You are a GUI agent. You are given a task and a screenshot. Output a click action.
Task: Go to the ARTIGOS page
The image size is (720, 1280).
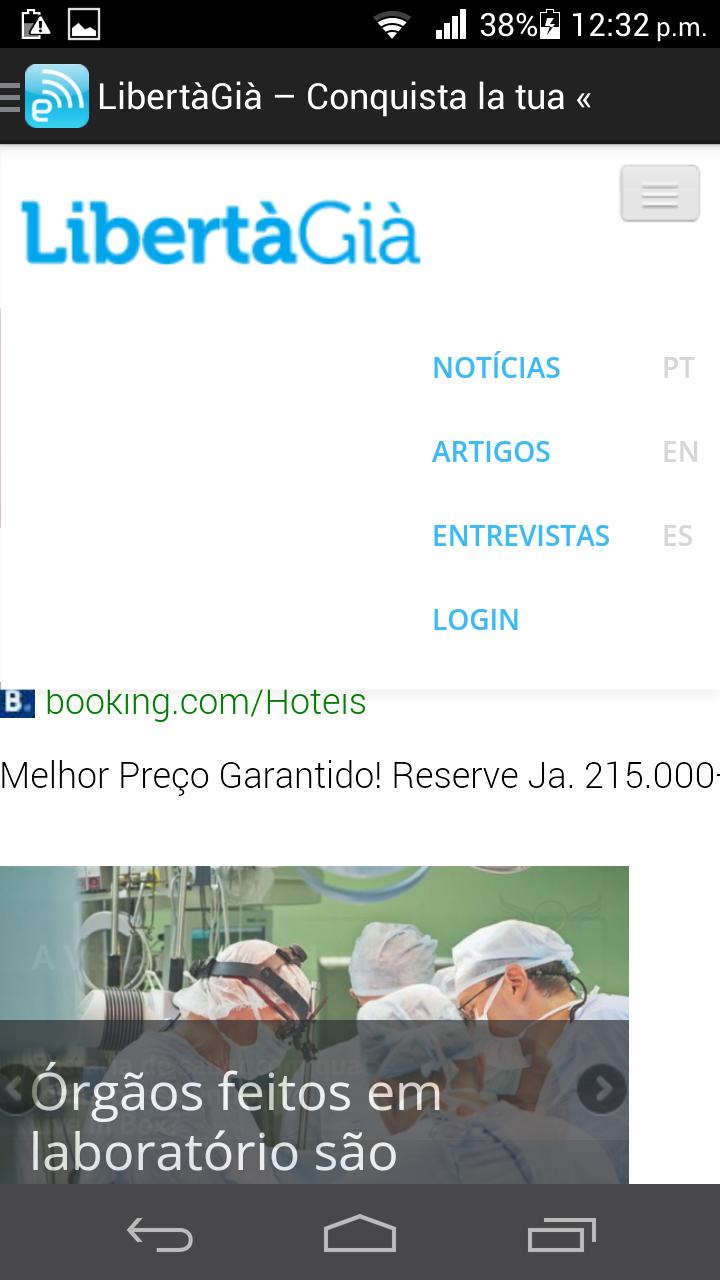tap(491, 452)
